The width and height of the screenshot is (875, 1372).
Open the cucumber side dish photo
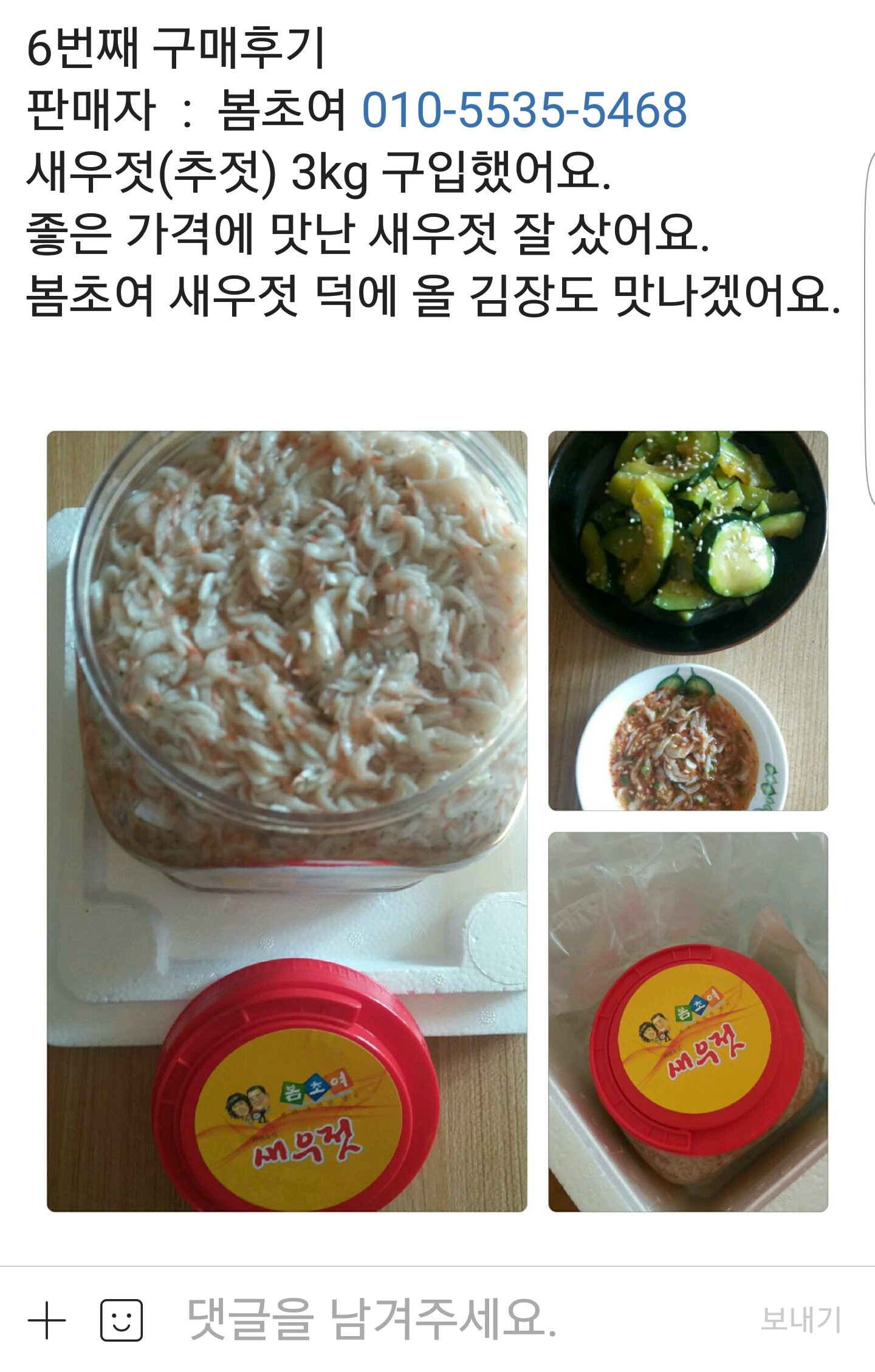688,620
